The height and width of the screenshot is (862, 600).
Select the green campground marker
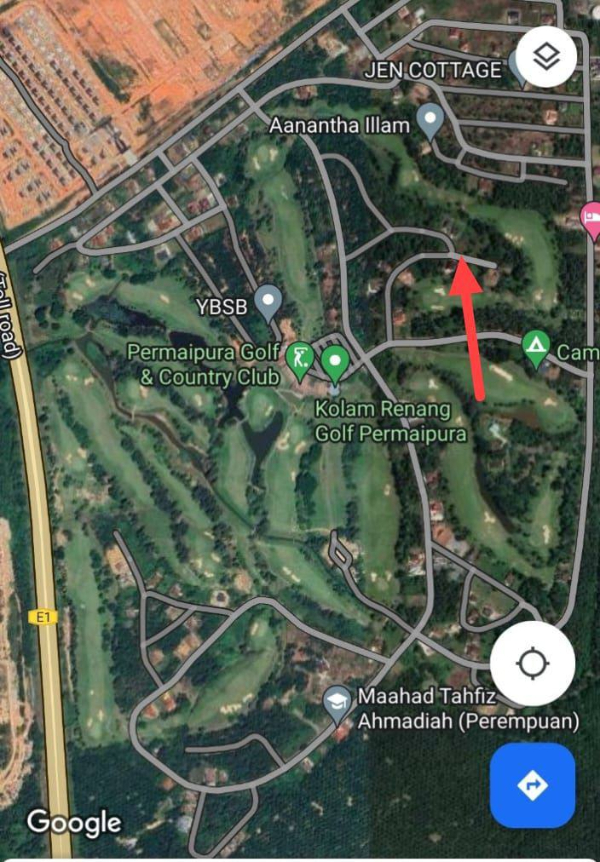536,347
